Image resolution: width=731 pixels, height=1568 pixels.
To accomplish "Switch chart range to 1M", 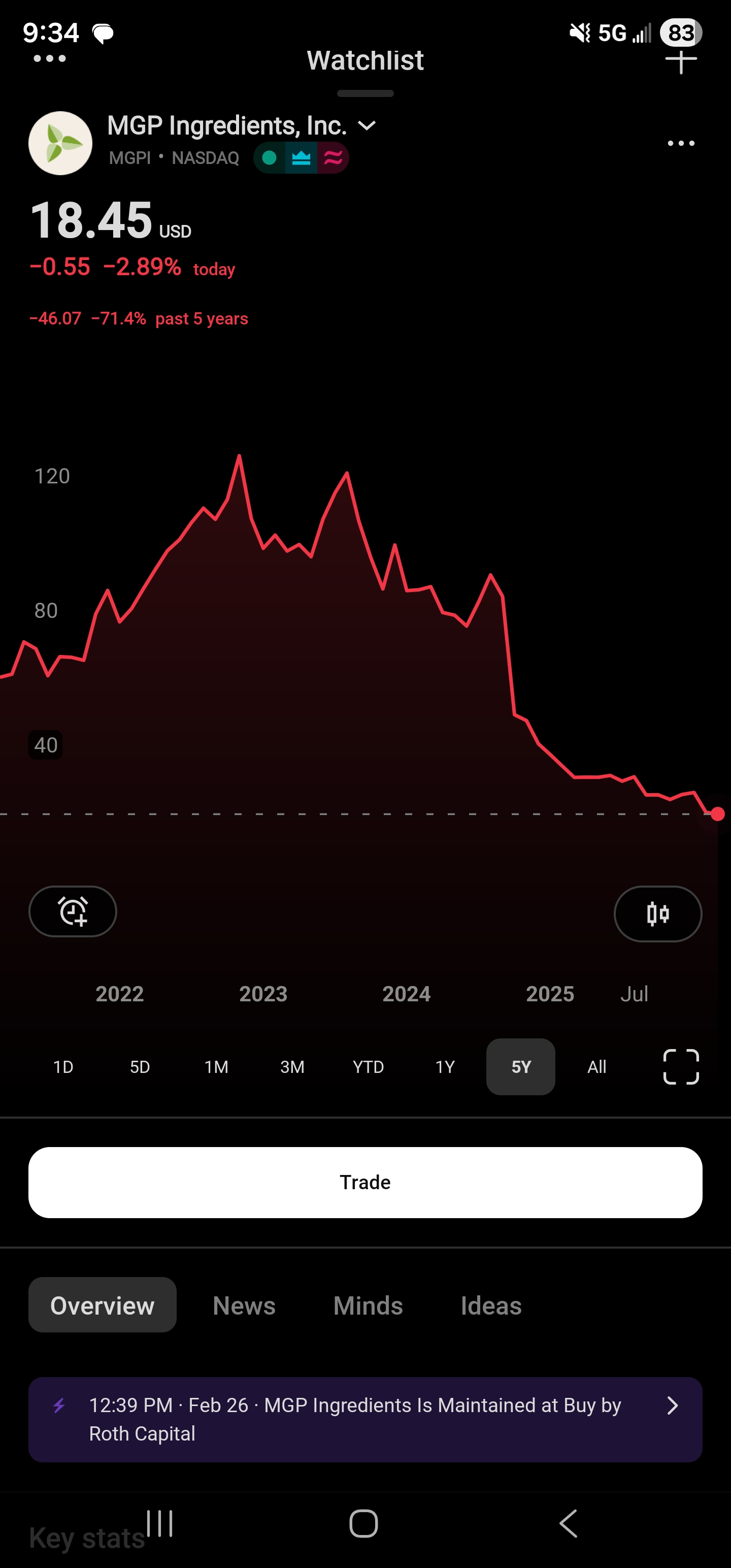I will click(x=216, y=1067).
